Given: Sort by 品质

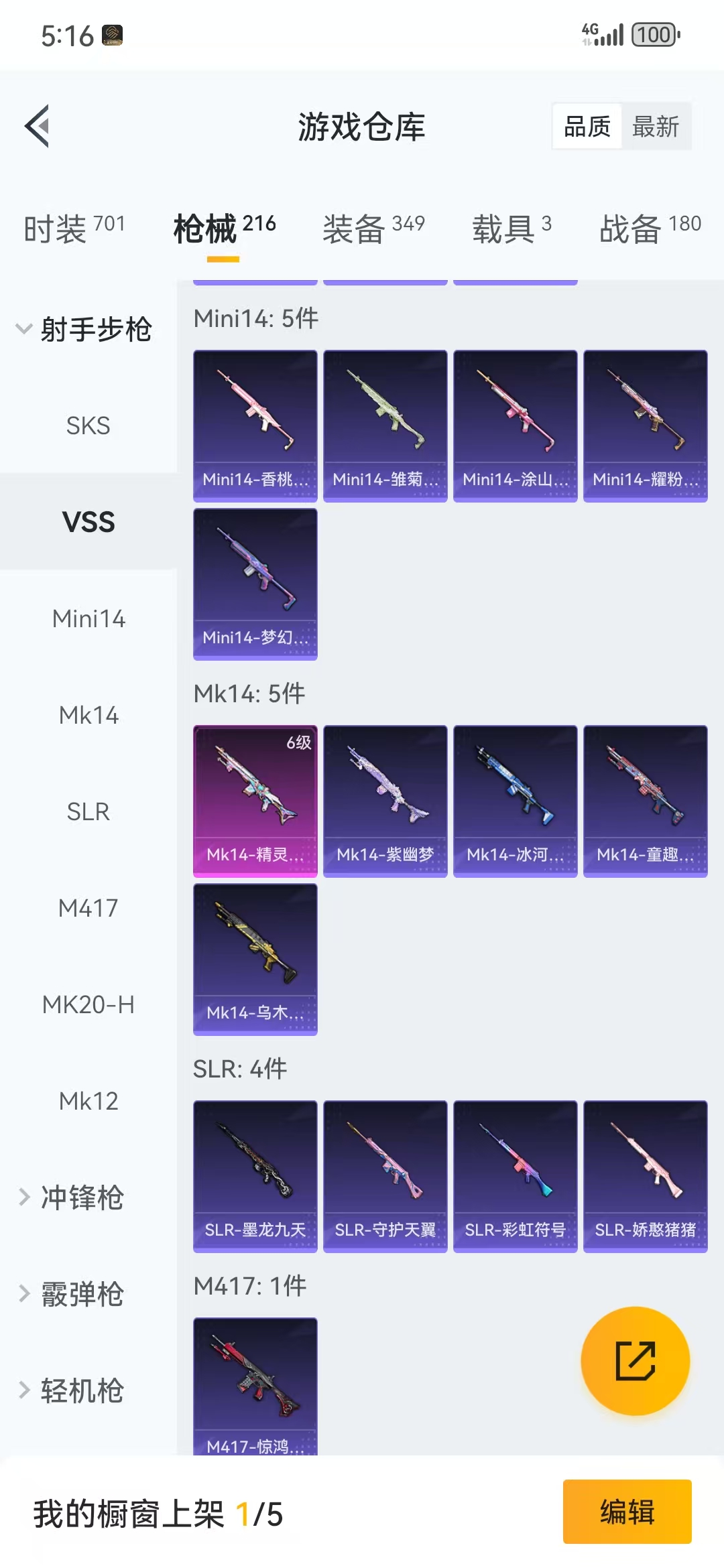Looking at the screenshot, I should (x=587, y=126).
